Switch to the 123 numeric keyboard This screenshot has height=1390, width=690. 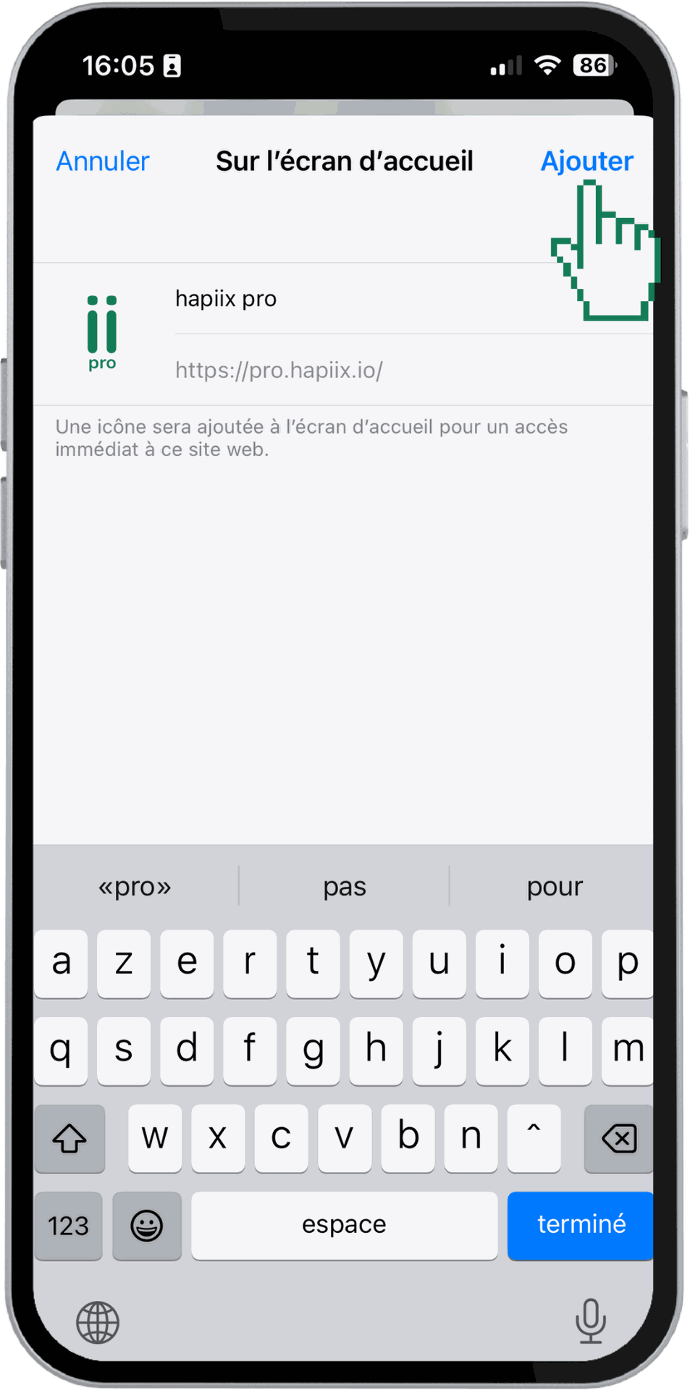68,1225
